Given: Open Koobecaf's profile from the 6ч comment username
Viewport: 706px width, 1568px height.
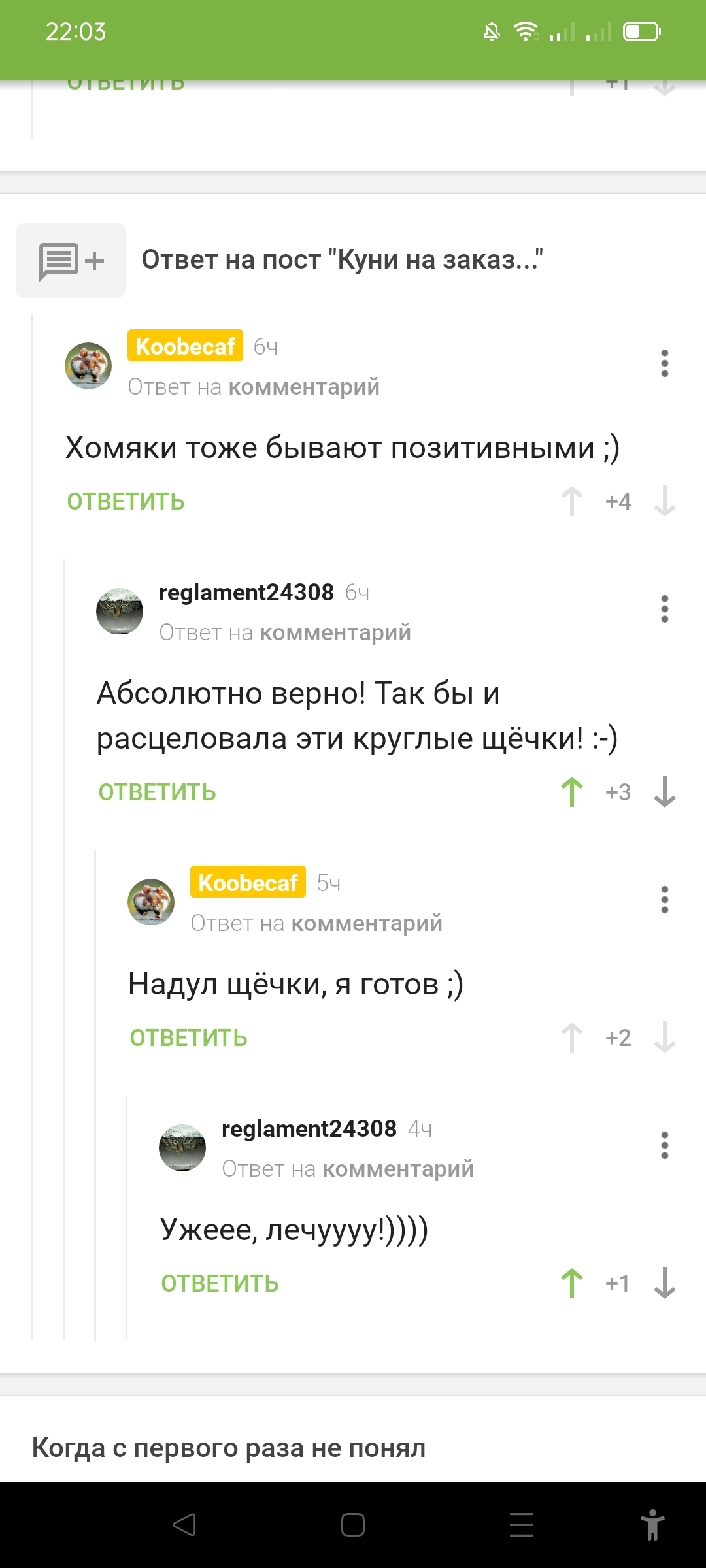Looking at the screenshot, I should [x=185, y=346].
